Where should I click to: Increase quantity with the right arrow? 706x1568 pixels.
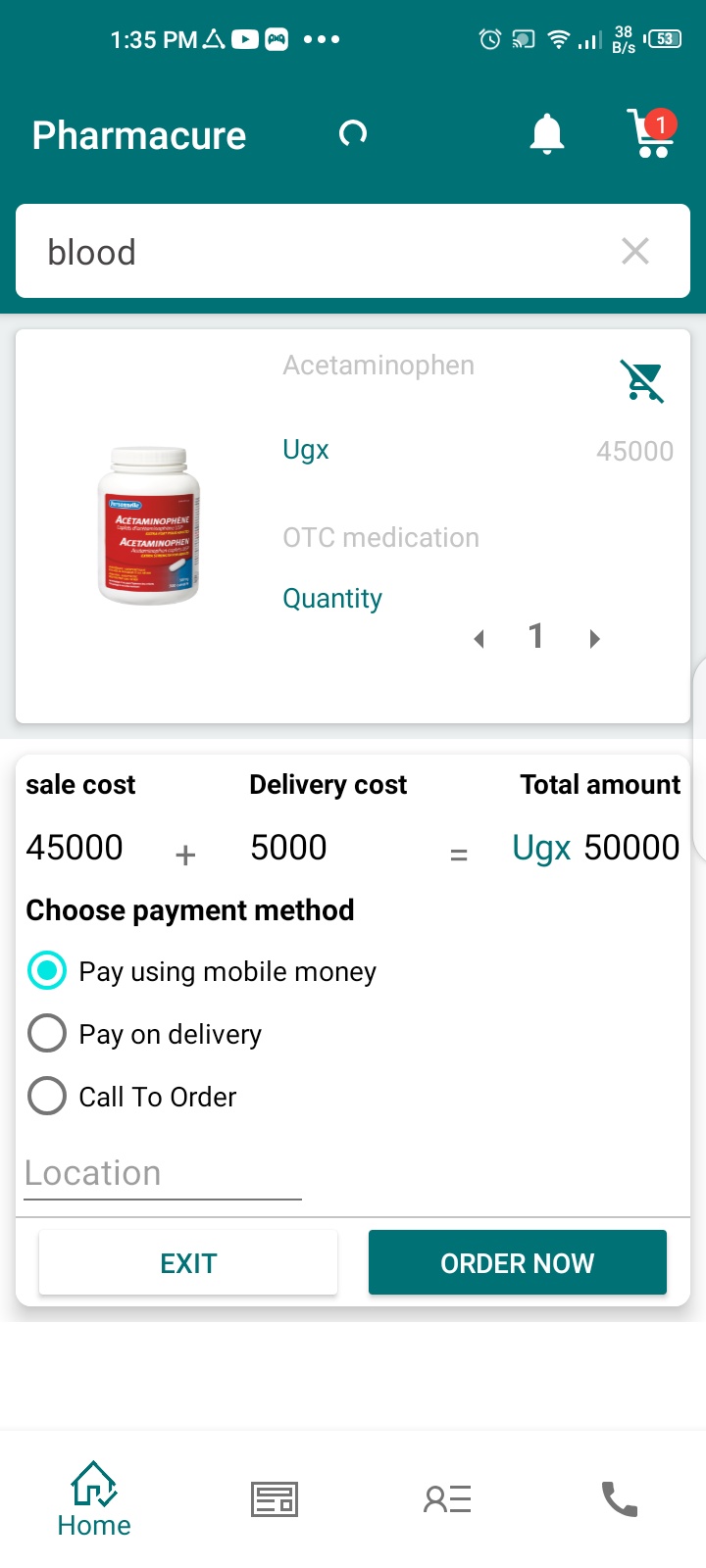[594, 639]
